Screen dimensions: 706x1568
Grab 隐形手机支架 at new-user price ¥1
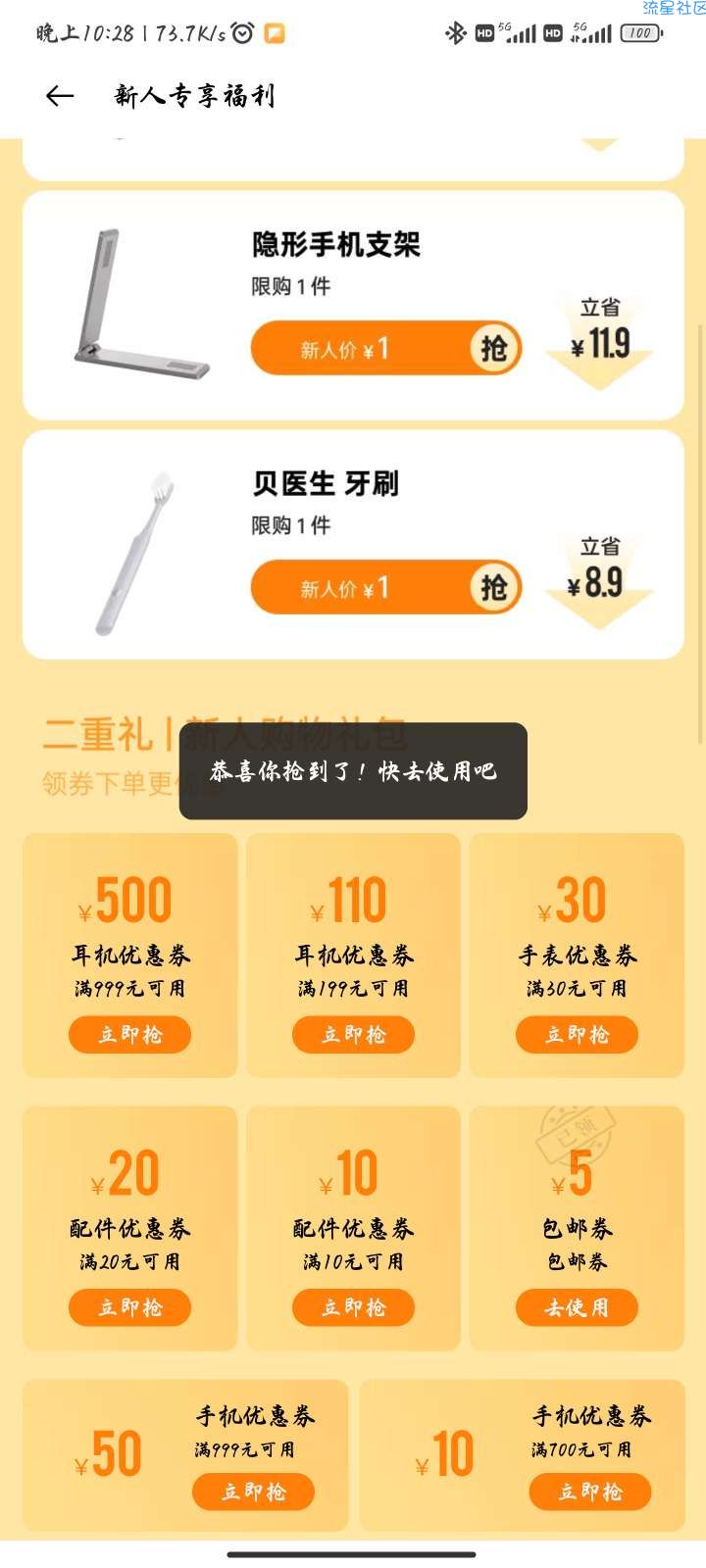tap(385, 348)
